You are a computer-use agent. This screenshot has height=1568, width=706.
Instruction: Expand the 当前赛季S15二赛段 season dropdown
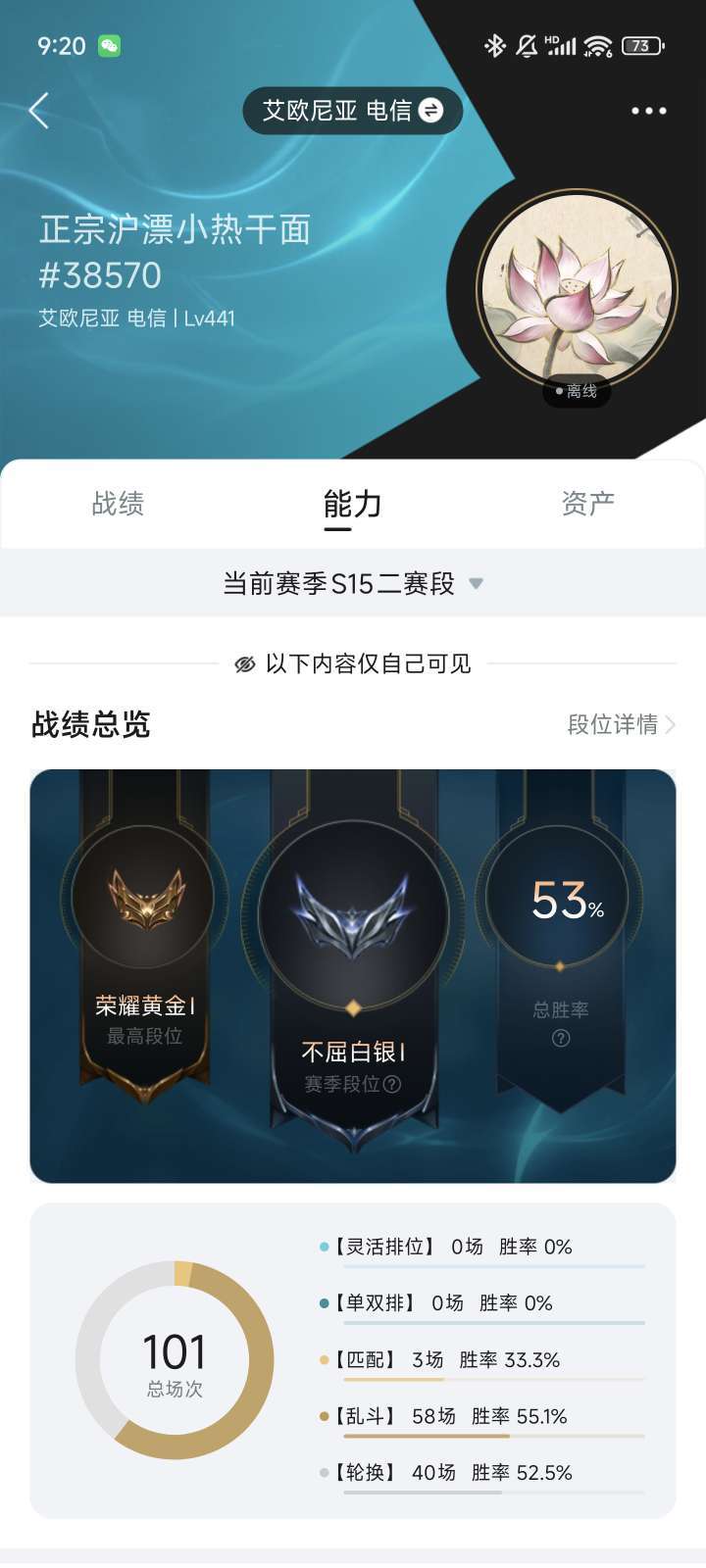[353, 584]
